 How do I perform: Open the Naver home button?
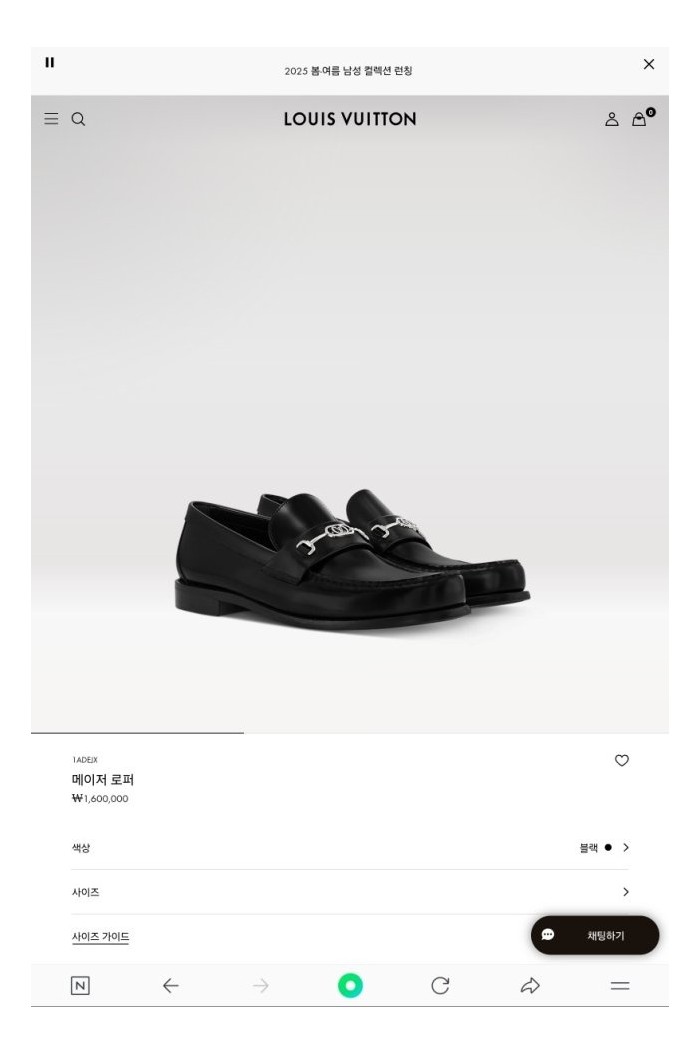pos(79,986)
